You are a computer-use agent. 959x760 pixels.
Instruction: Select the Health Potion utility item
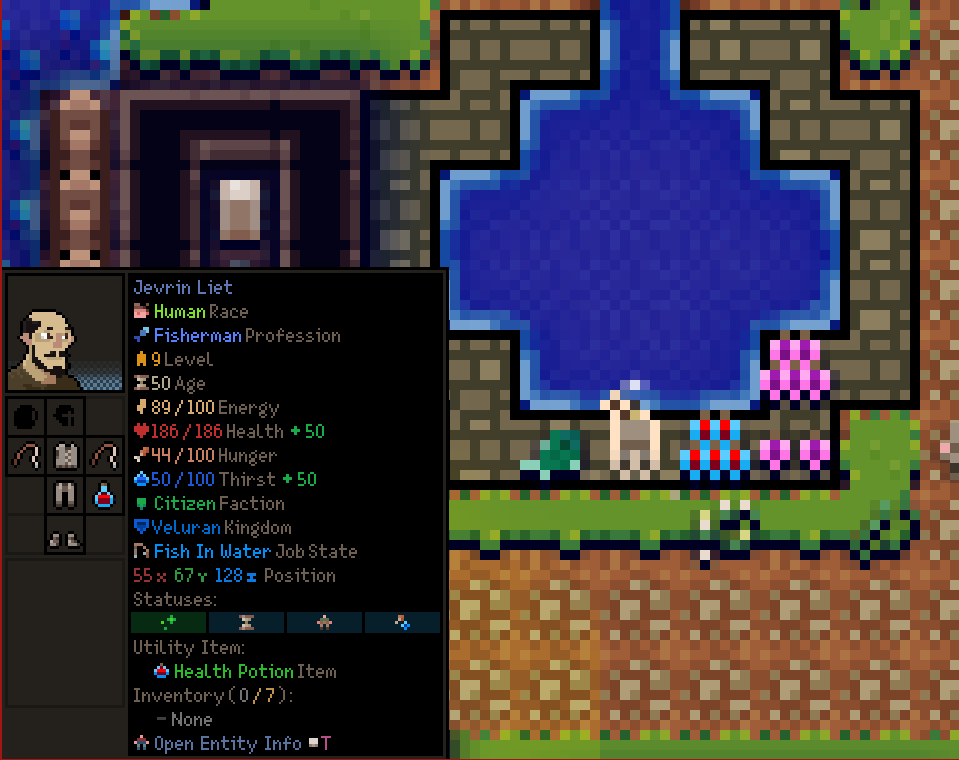[x=233, y=671]
